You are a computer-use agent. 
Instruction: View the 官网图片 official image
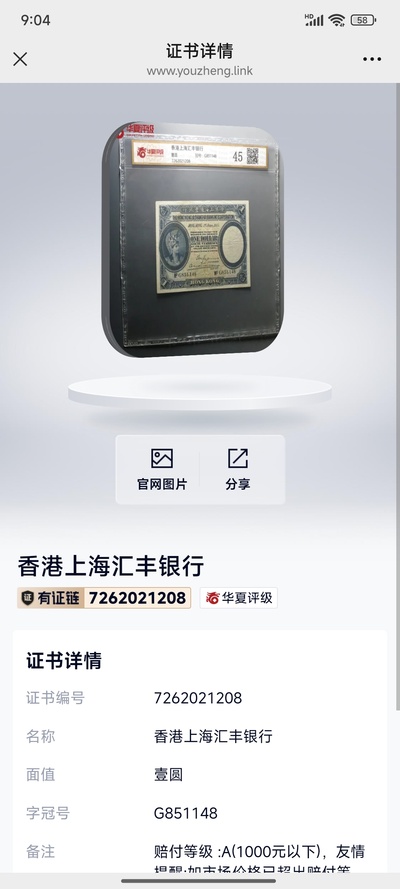(161, 469)
